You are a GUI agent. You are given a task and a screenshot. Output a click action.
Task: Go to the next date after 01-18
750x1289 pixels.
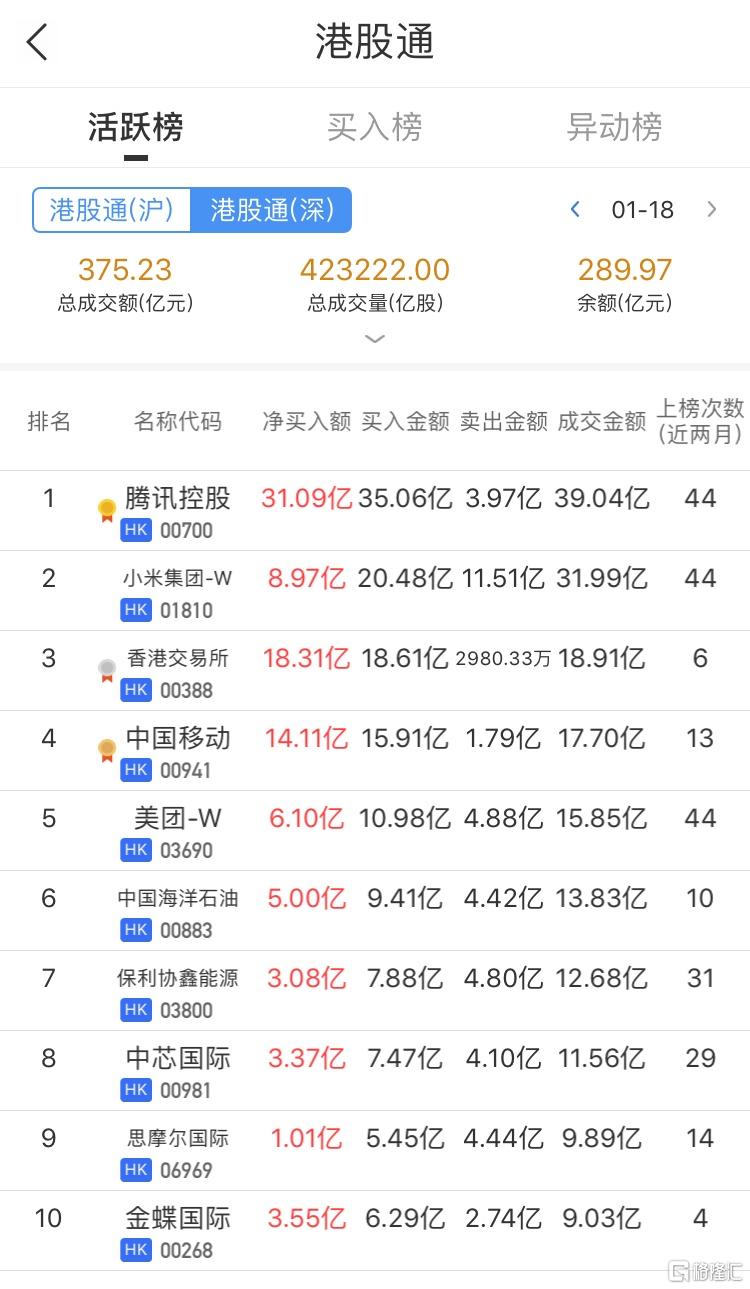coord(712,209)
